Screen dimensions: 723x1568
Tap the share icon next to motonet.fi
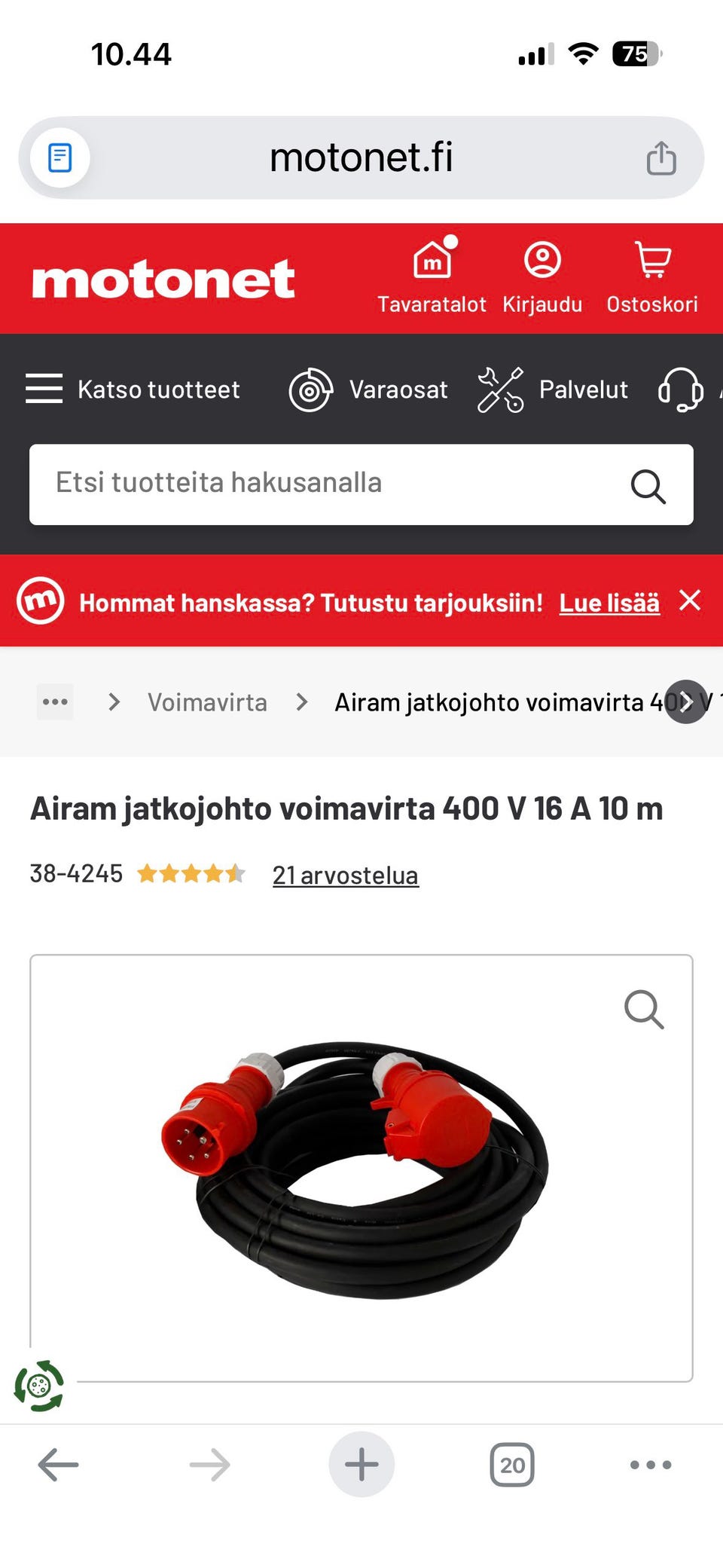660,157
